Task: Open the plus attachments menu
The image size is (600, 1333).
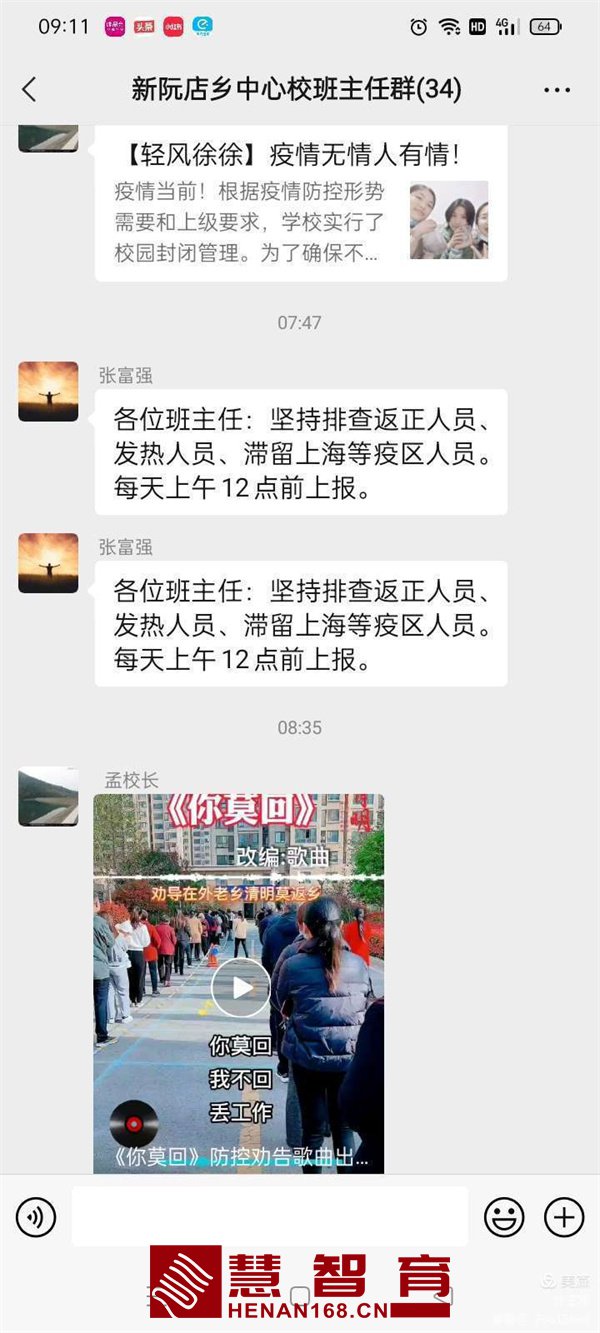Action: [564, 1217]
